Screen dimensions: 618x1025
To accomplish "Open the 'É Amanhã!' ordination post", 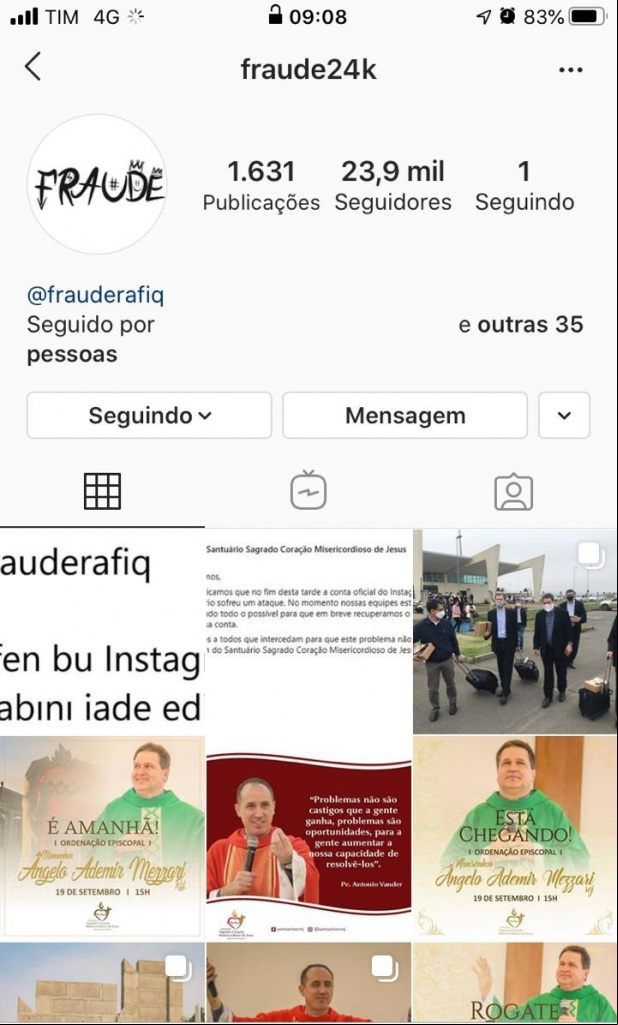I will click(x=101, y=838).
